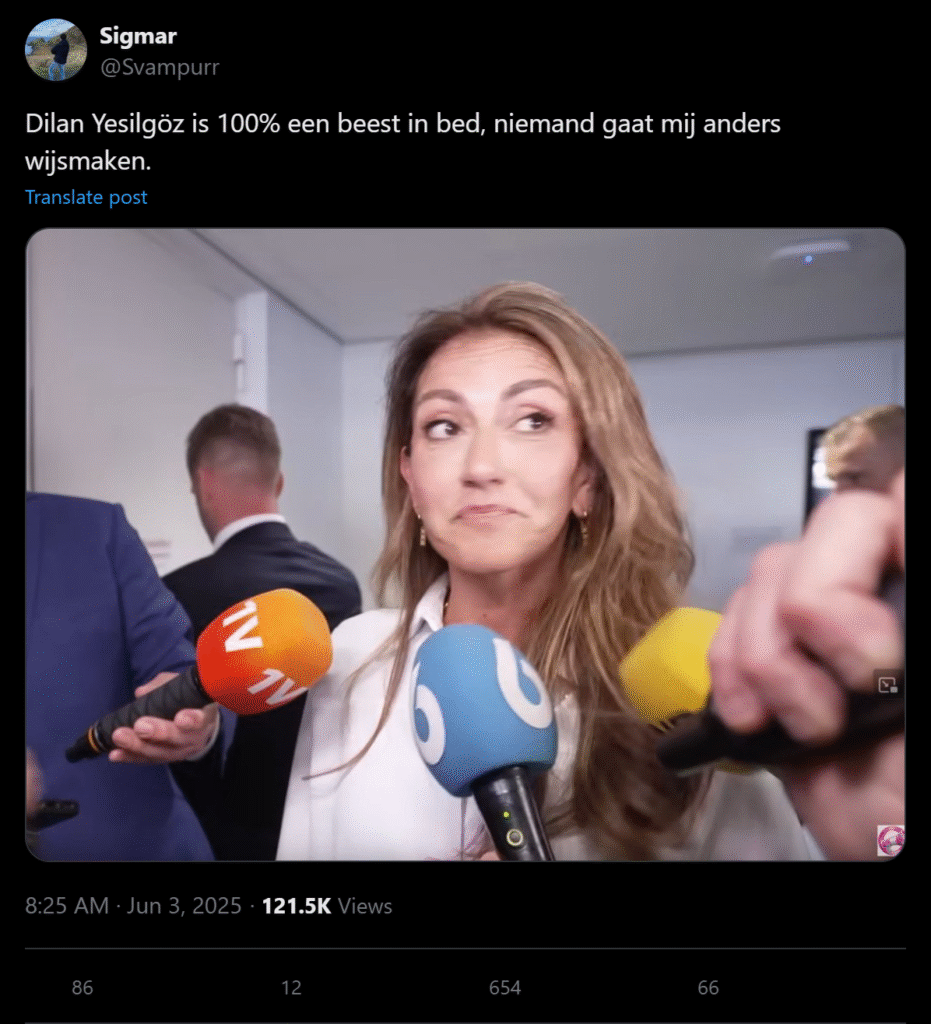
Task: Play the video in the post
Action: coord(465,544)
